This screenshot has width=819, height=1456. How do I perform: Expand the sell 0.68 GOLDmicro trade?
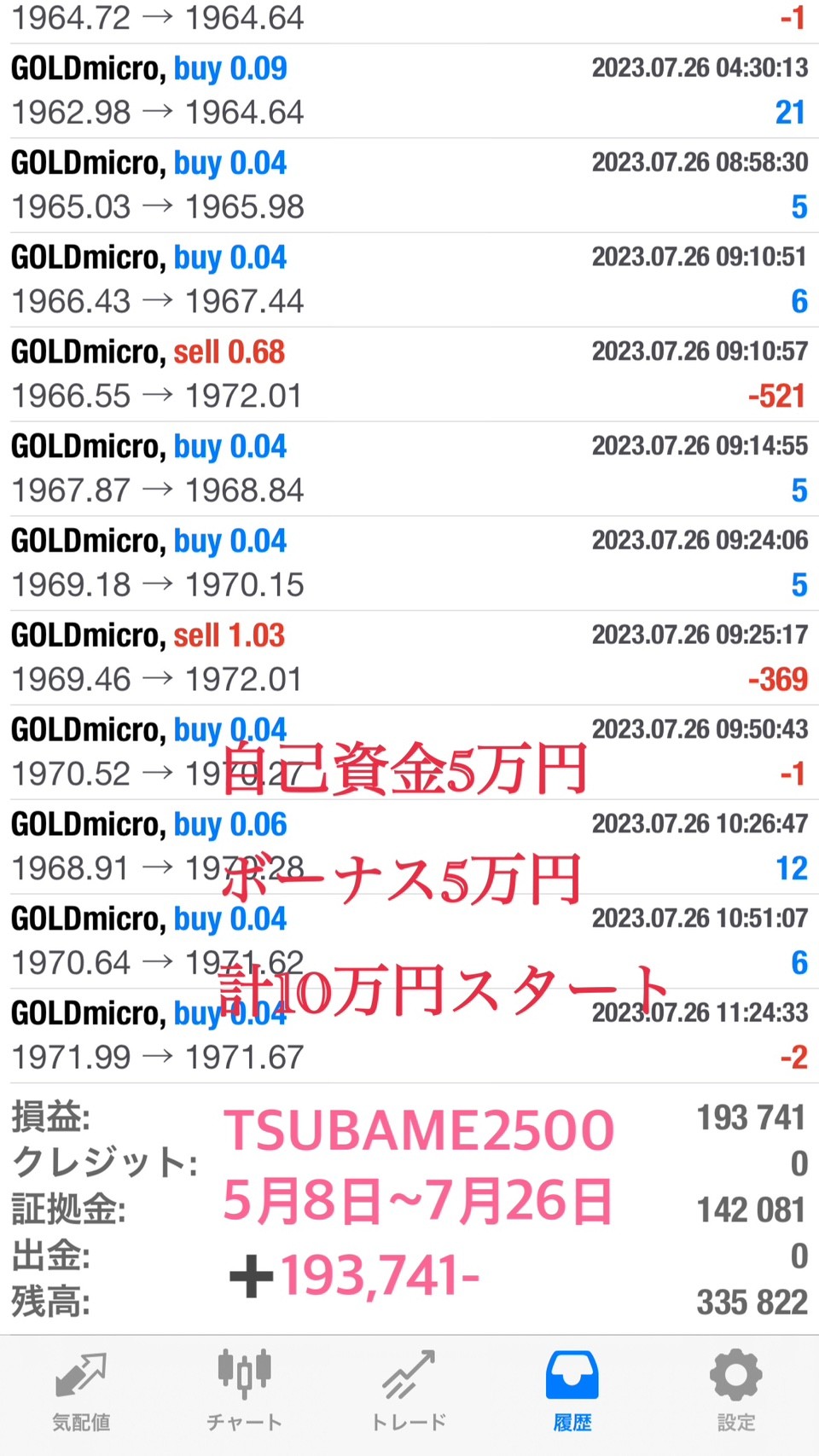409,374
